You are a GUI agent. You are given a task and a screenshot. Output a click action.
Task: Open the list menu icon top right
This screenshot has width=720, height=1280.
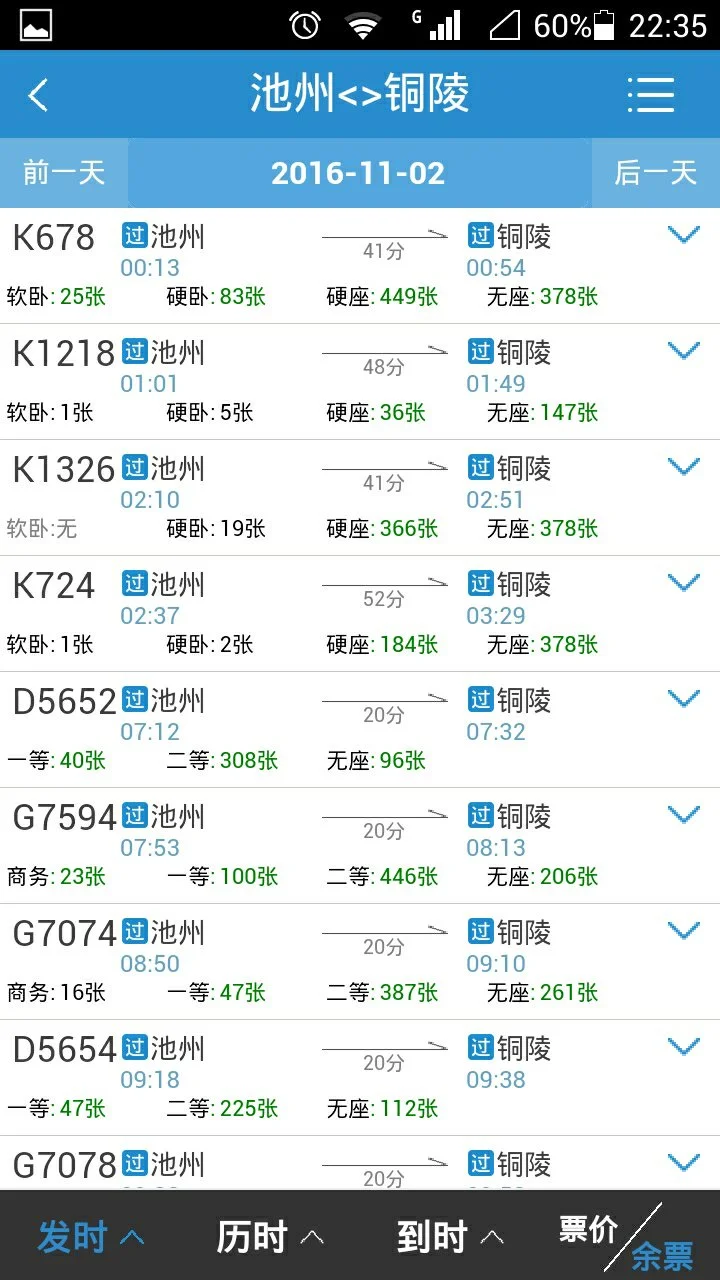(652, 93)
